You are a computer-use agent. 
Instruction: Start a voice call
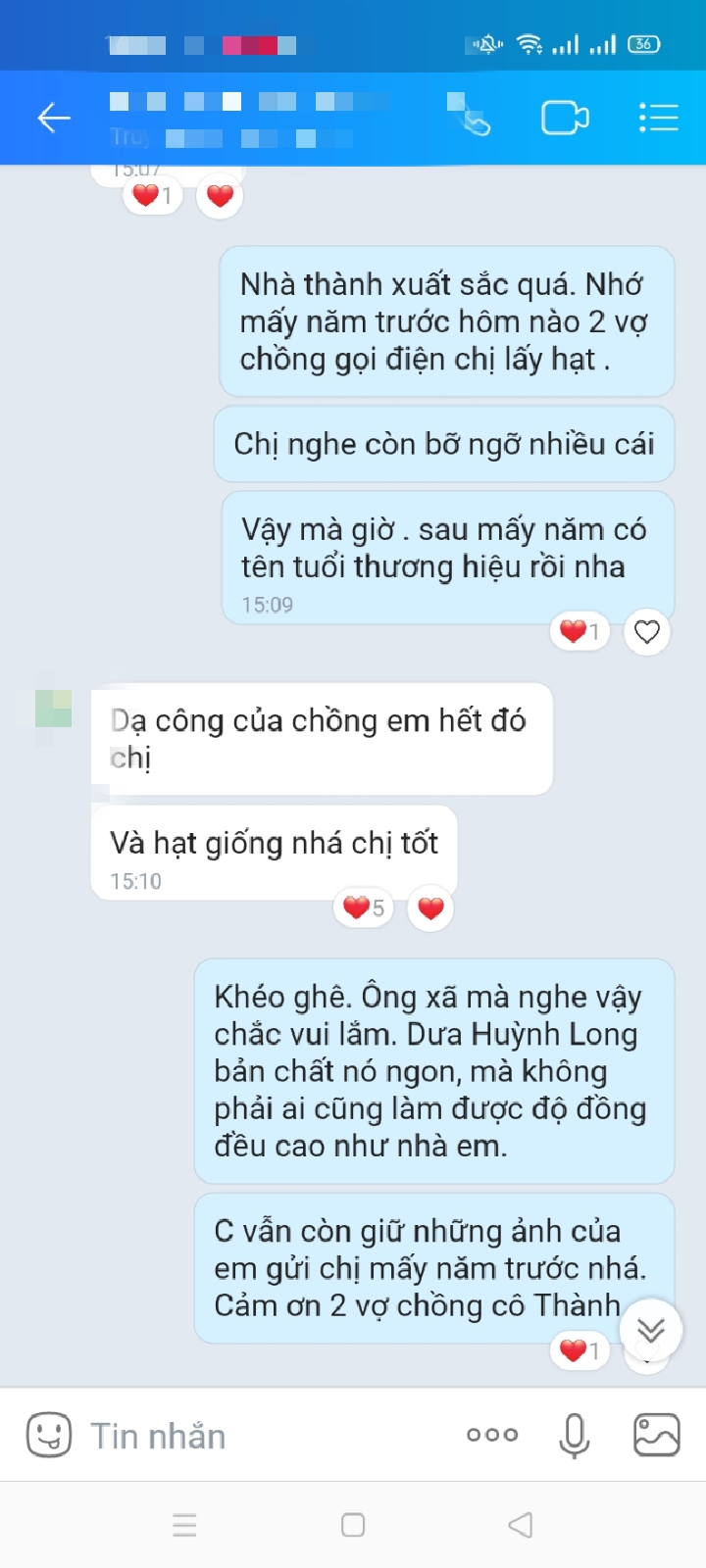[469, 117]
